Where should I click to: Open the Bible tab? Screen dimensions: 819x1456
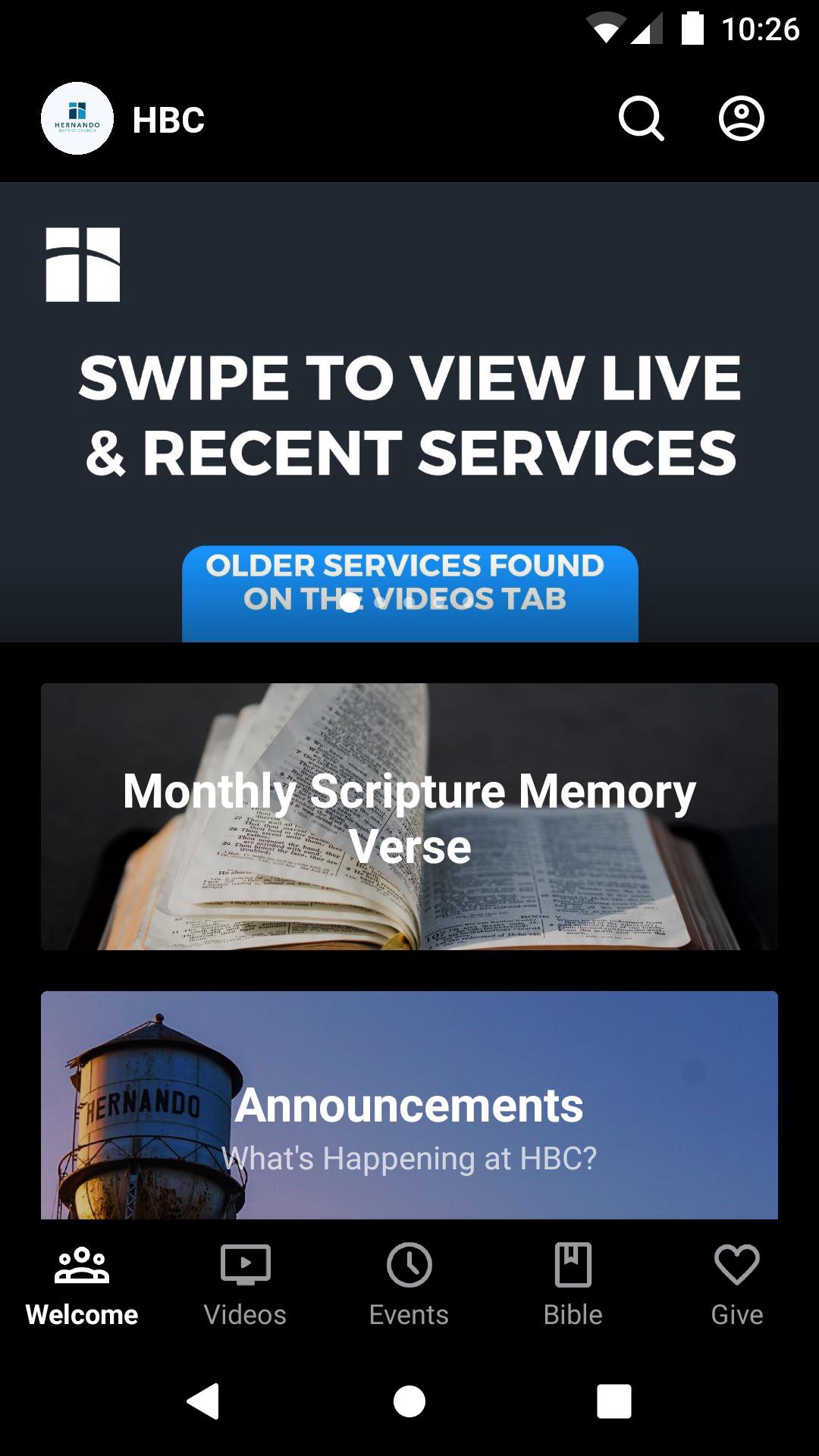click(573, 1282)
